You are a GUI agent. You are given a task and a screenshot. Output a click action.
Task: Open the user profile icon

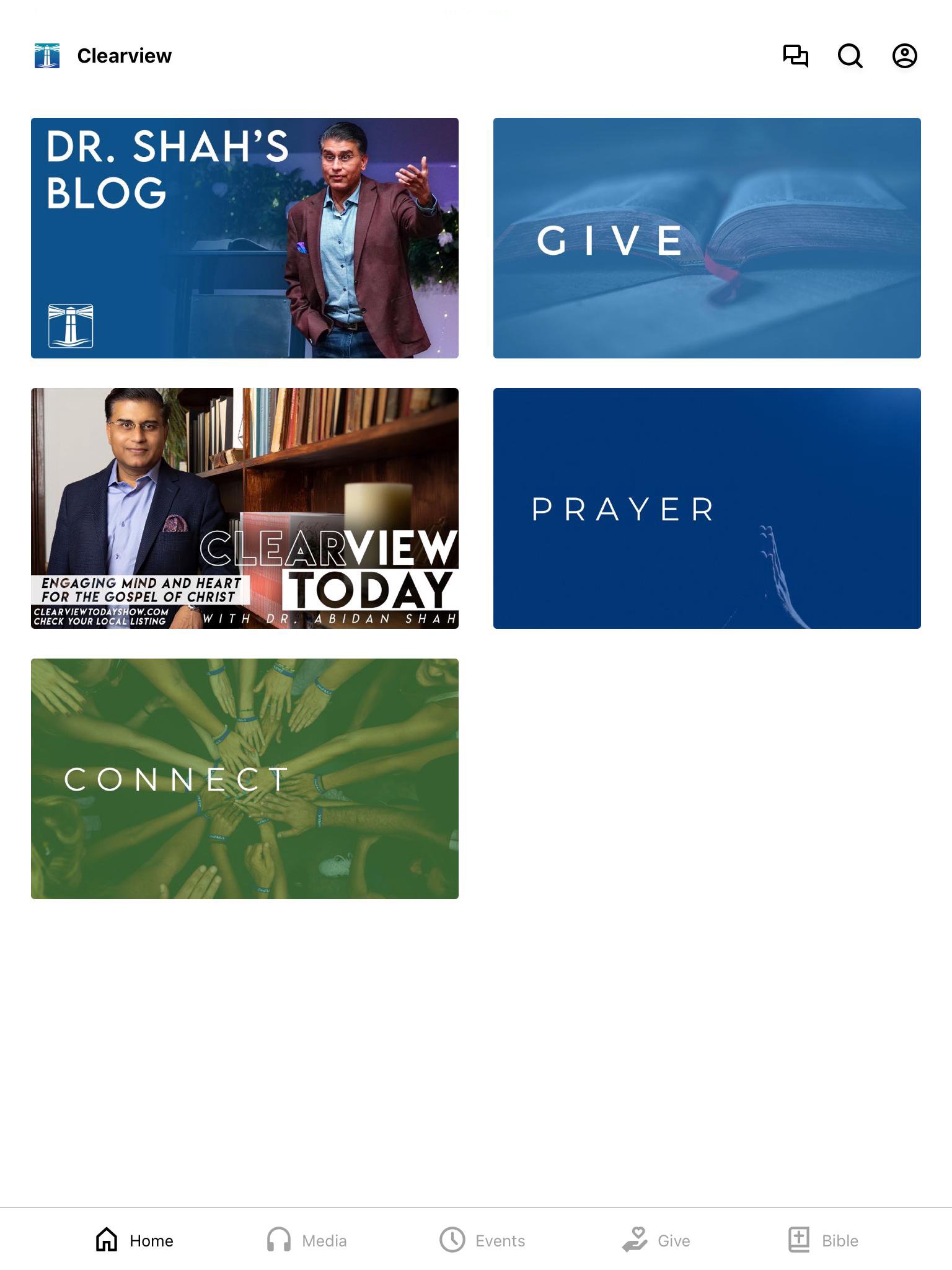(904, 56)
